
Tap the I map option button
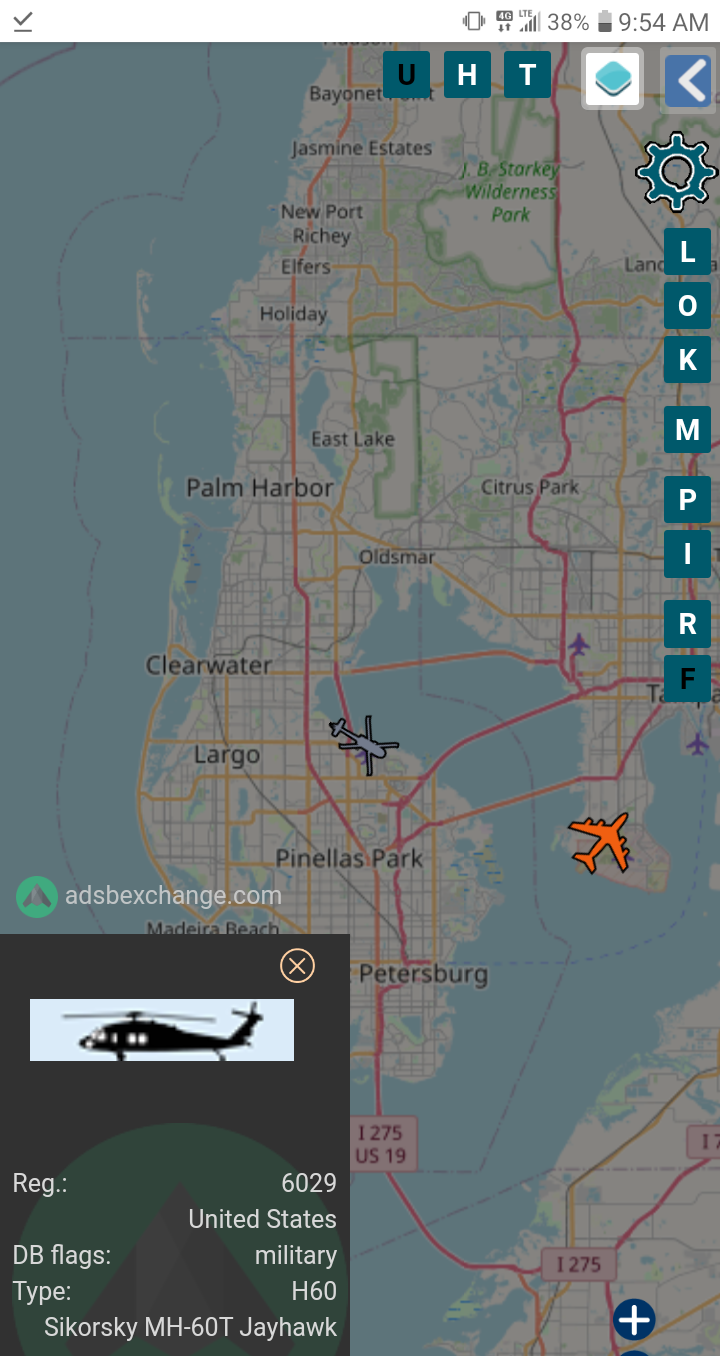(687, 554)
